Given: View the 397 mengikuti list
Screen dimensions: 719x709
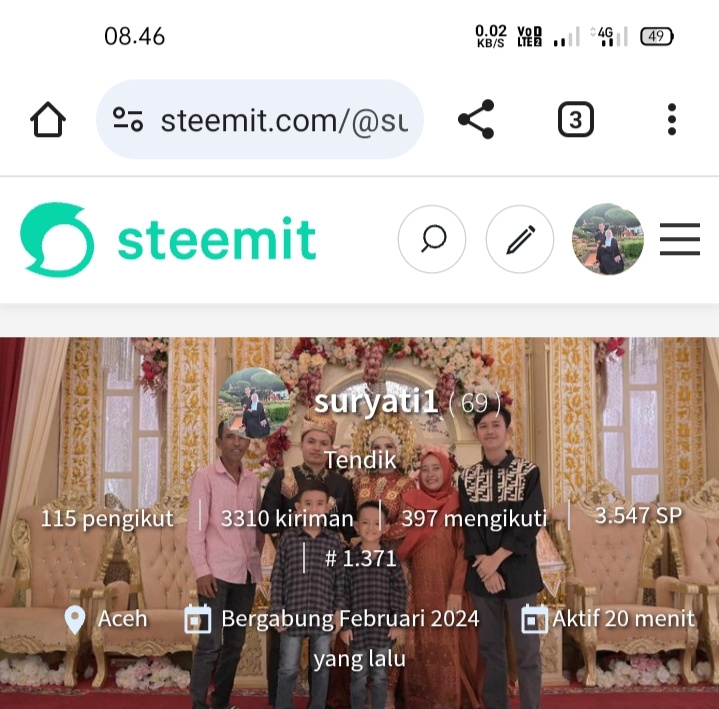Looking at the screenshot, I should 474,518.
